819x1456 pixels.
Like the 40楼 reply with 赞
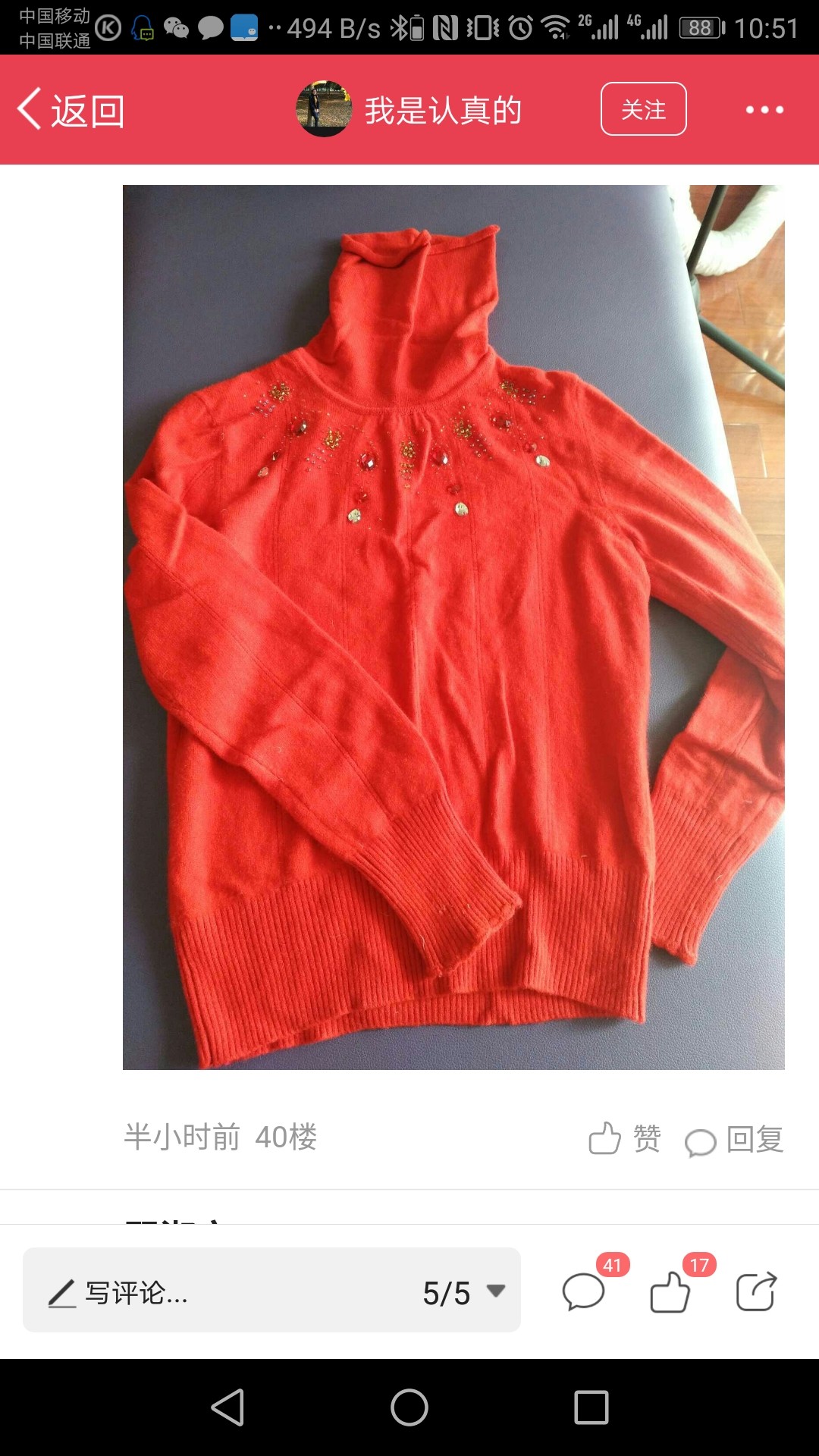[625, 1138]
